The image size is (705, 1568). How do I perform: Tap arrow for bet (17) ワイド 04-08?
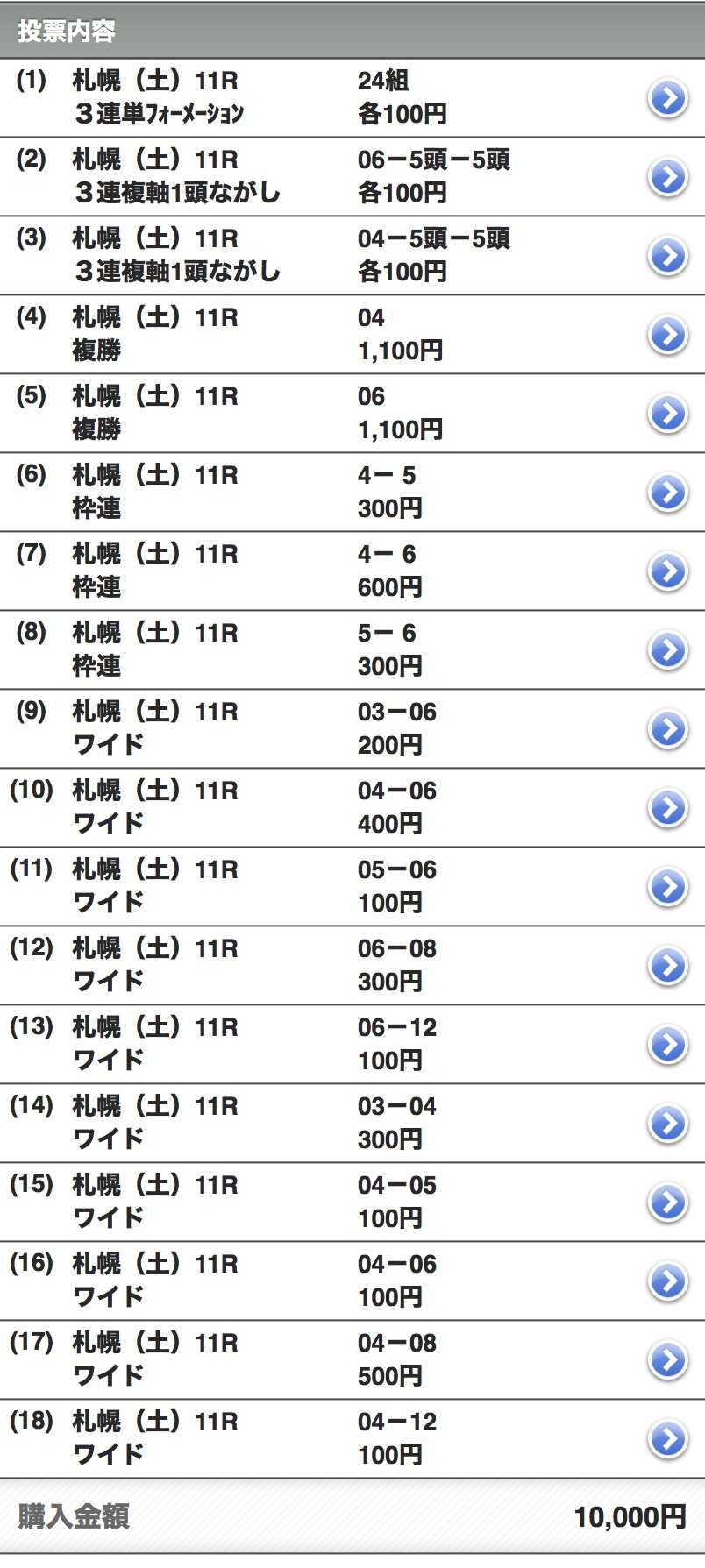667,1360
